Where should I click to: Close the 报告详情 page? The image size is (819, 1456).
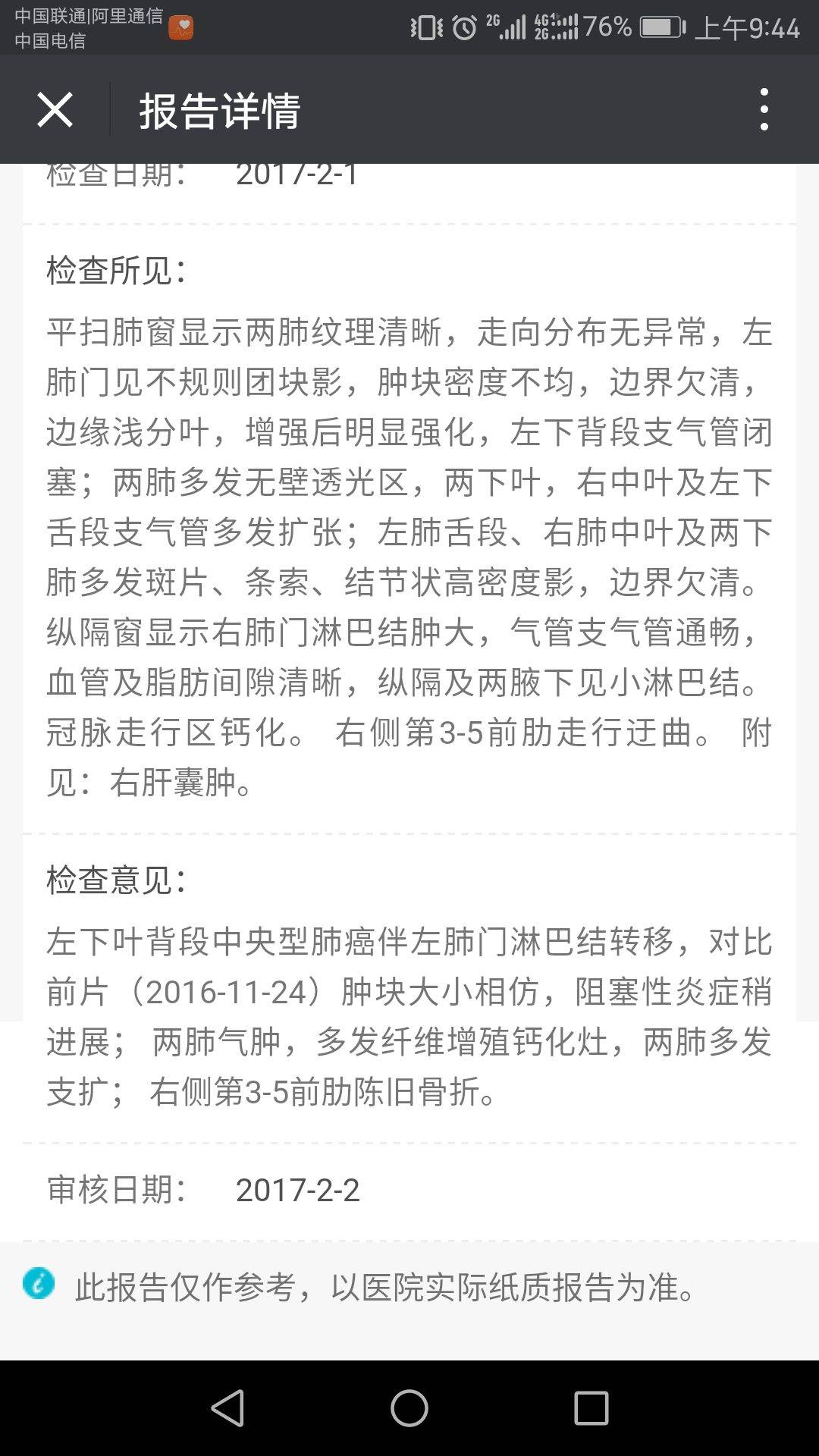[x=55, y=110]
